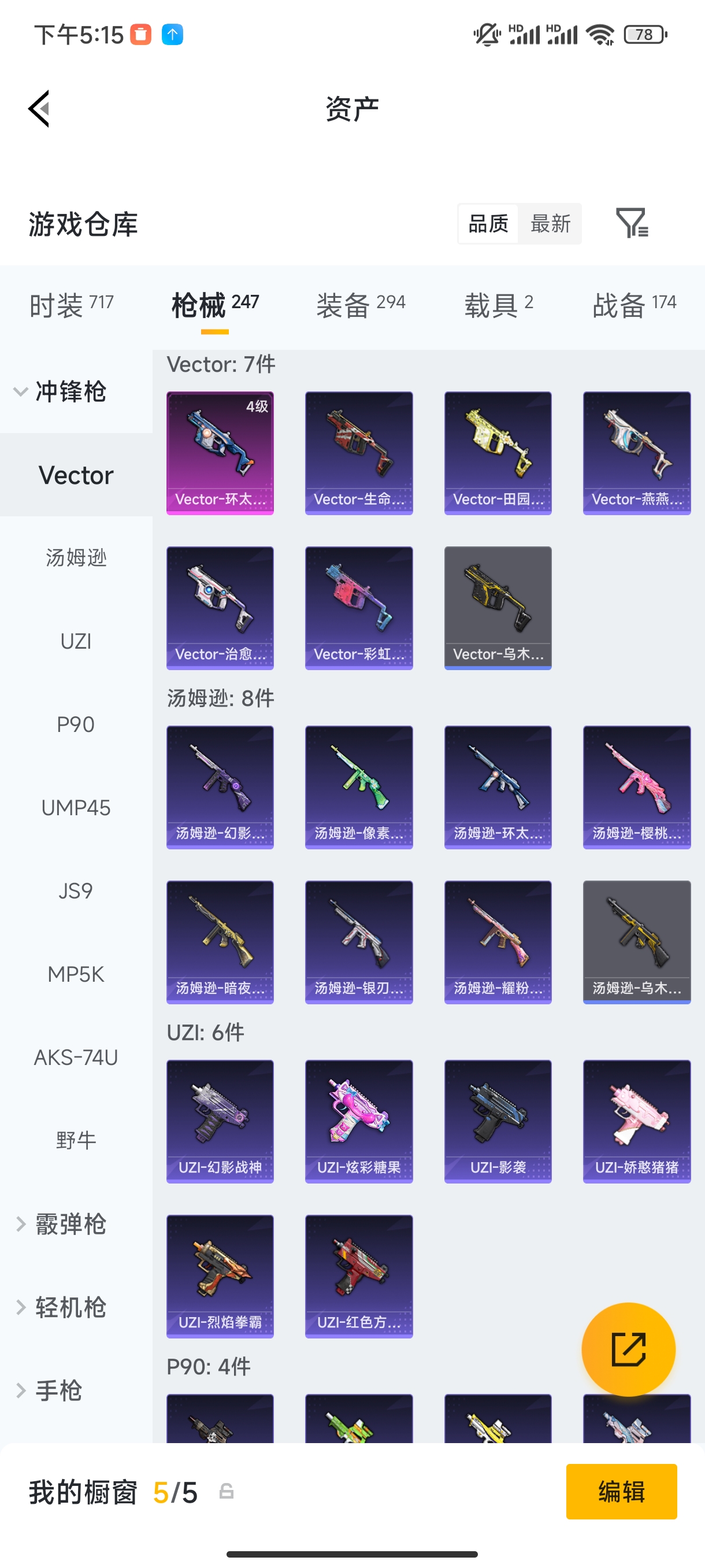
Task: Open the filter icon beside 最新
Action: click(x=632, y=223)
